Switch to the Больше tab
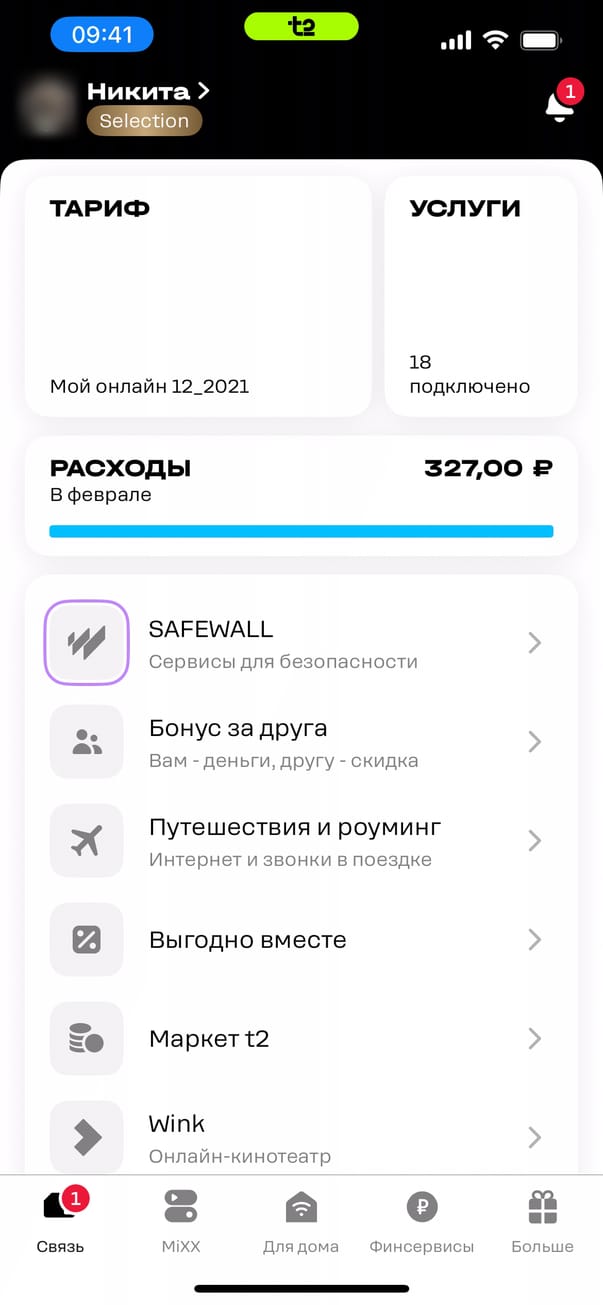 click(x=542, y=1221)
